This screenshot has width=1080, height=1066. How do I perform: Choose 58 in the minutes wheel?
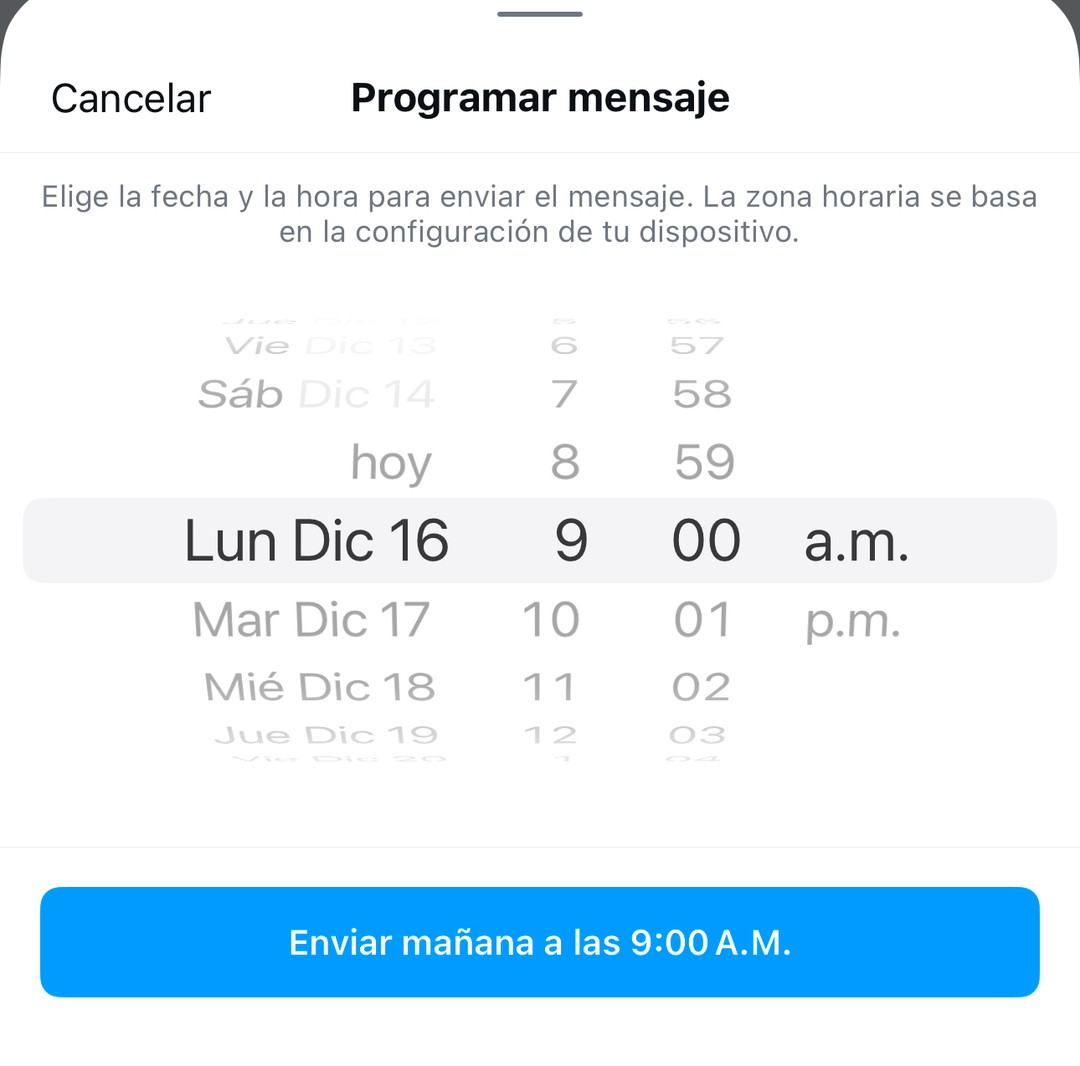[702, 394]
